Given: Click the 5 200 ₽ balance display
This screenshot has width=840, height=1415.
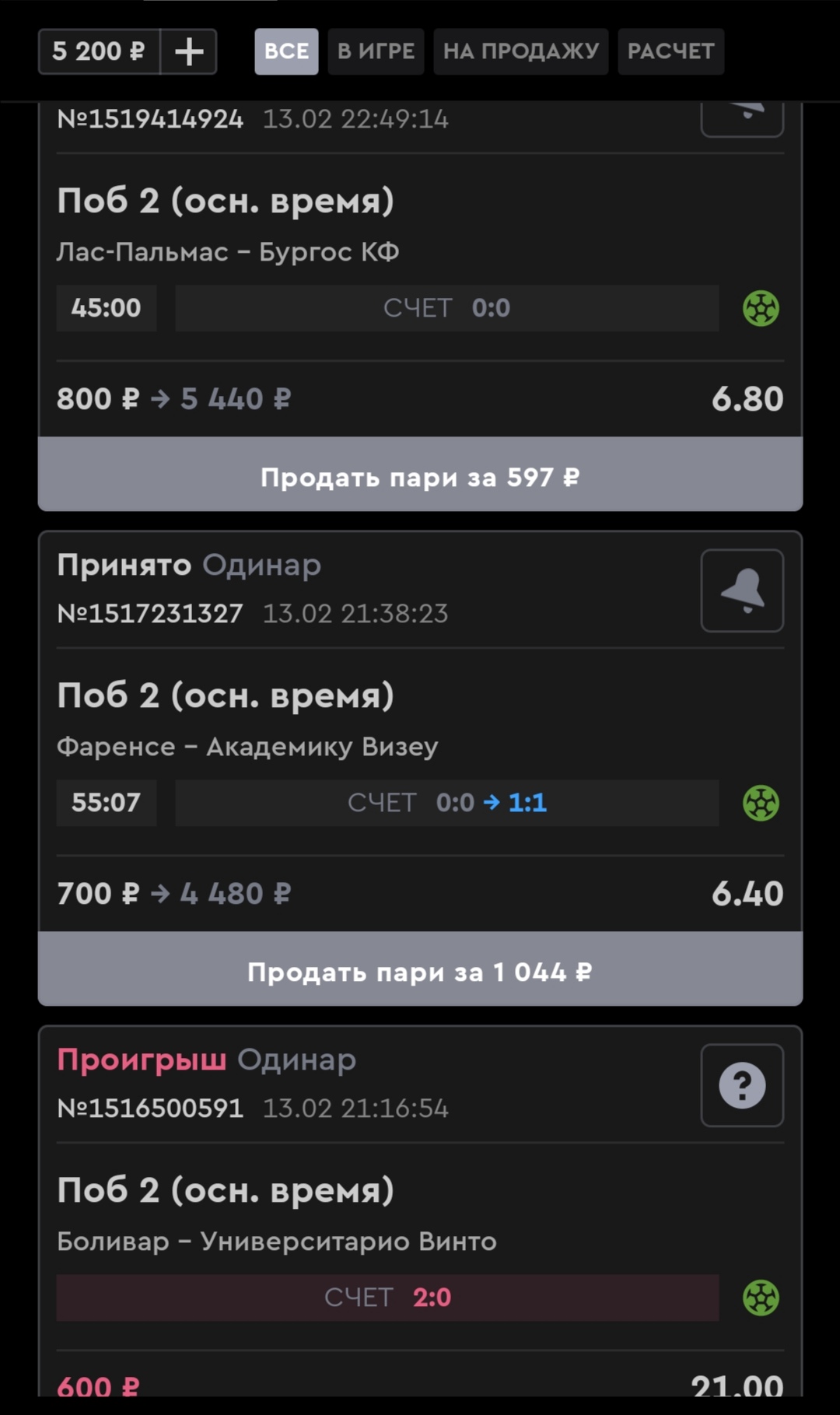Looking at the screenshot, I should [98, 51].
